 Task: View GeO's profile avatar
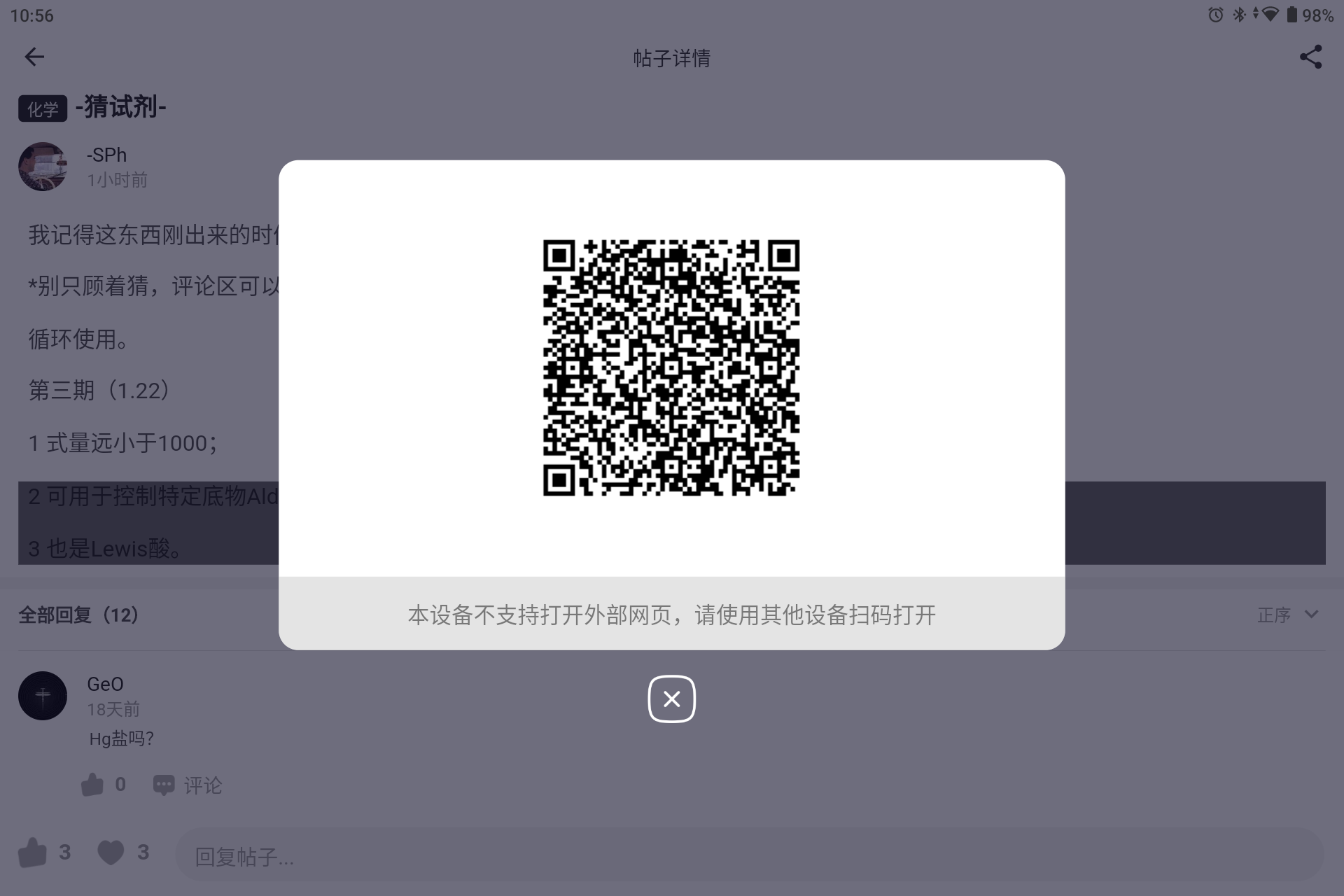click(x=43, y=696)
